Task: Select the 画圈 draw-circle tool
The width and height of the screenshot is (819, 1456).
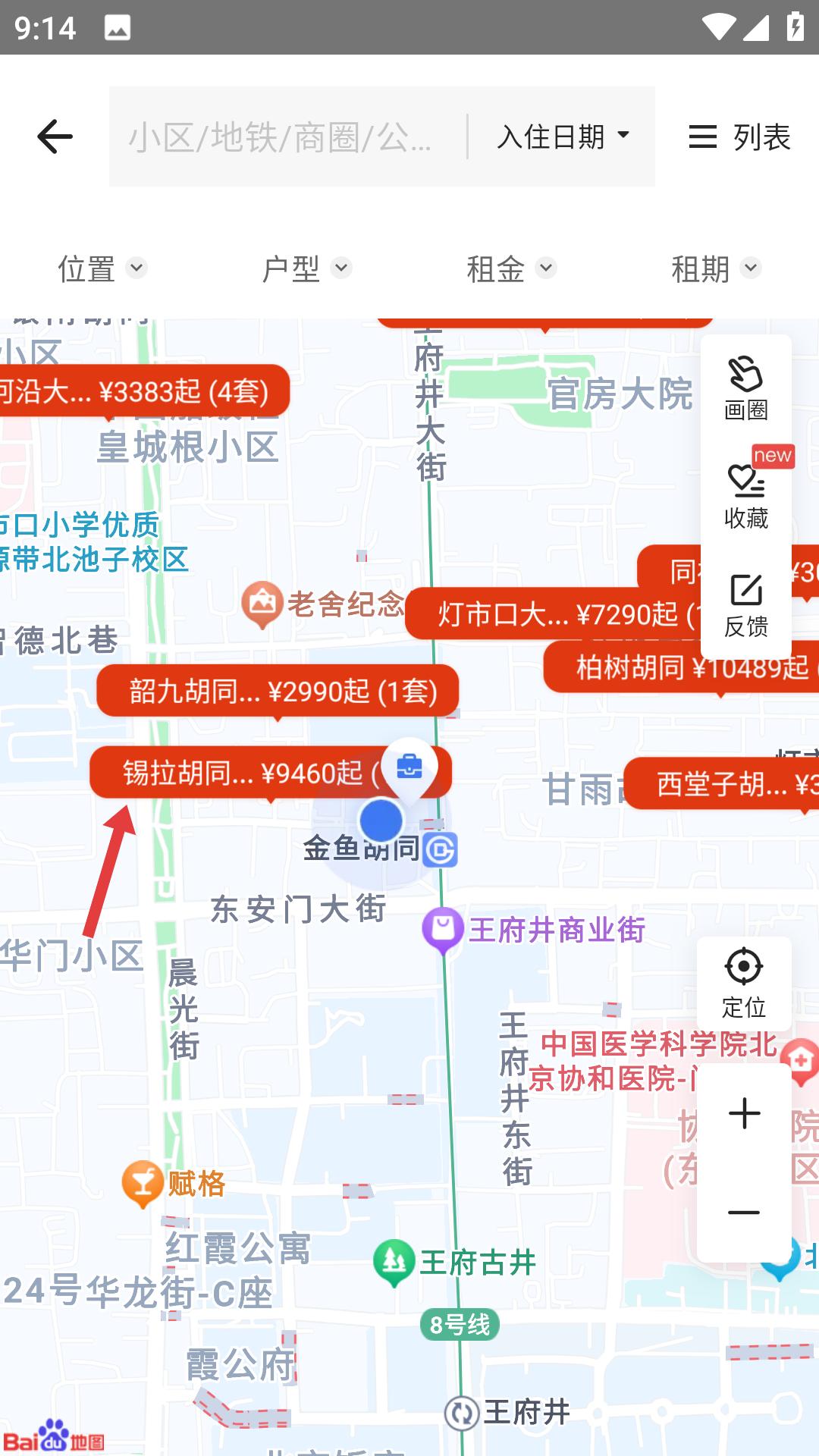Action: click(x=747, y=387)
